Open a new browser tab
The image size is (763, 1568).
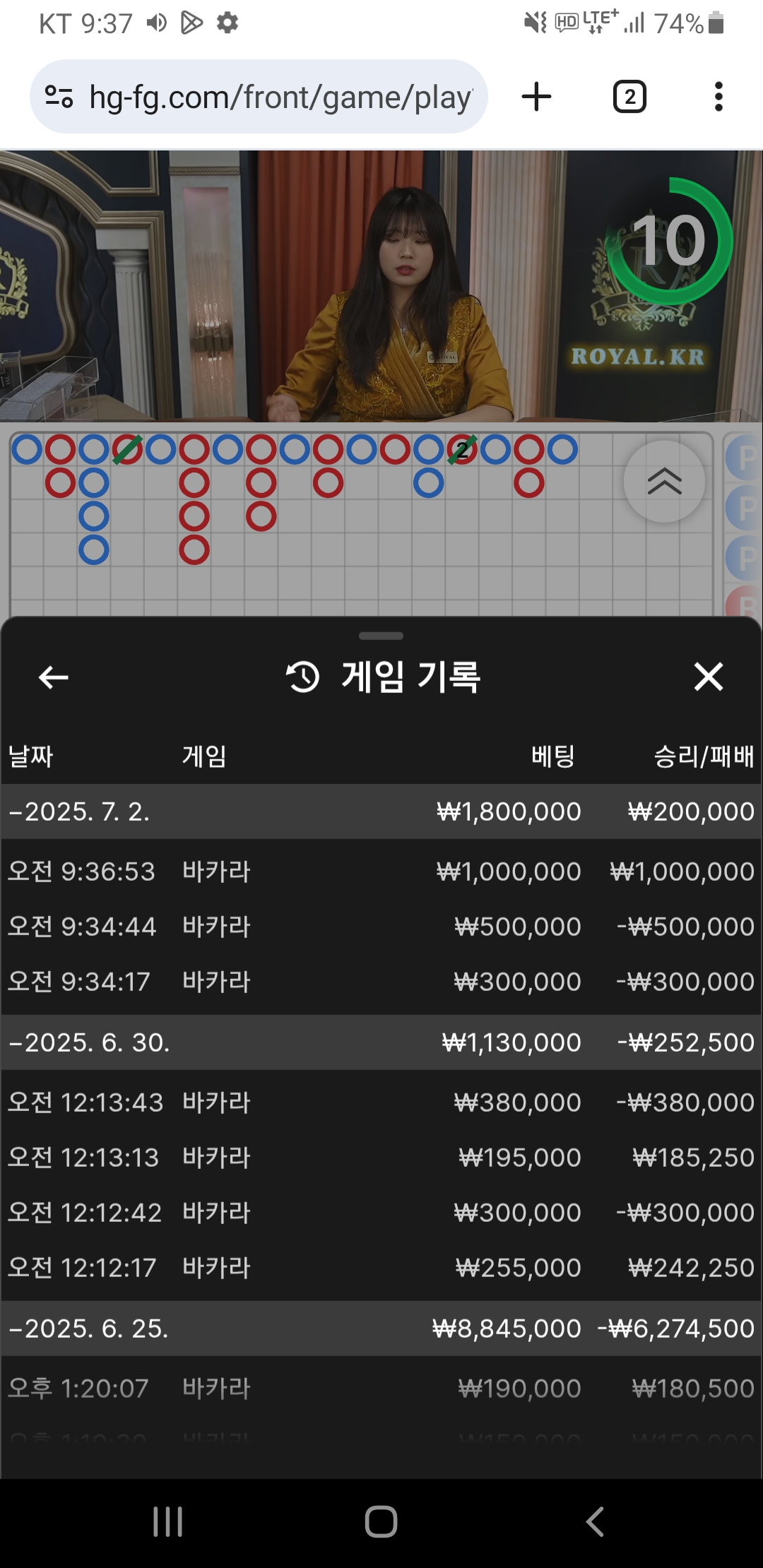click(x=536, y=97)
